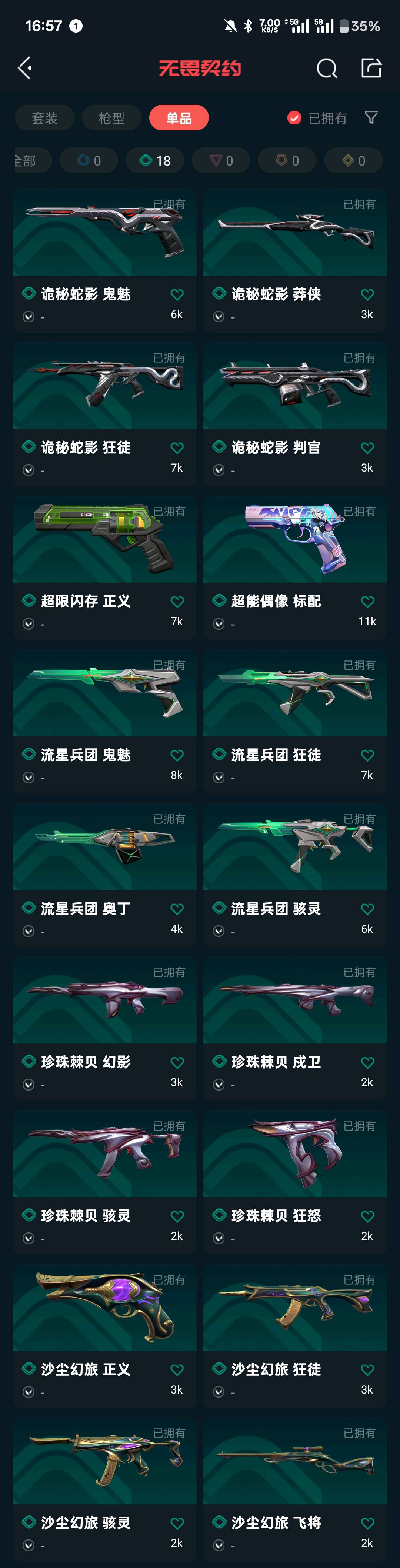
Task: Open the search icon in the header
Action: pyautogui.click(x=326, y=68)
